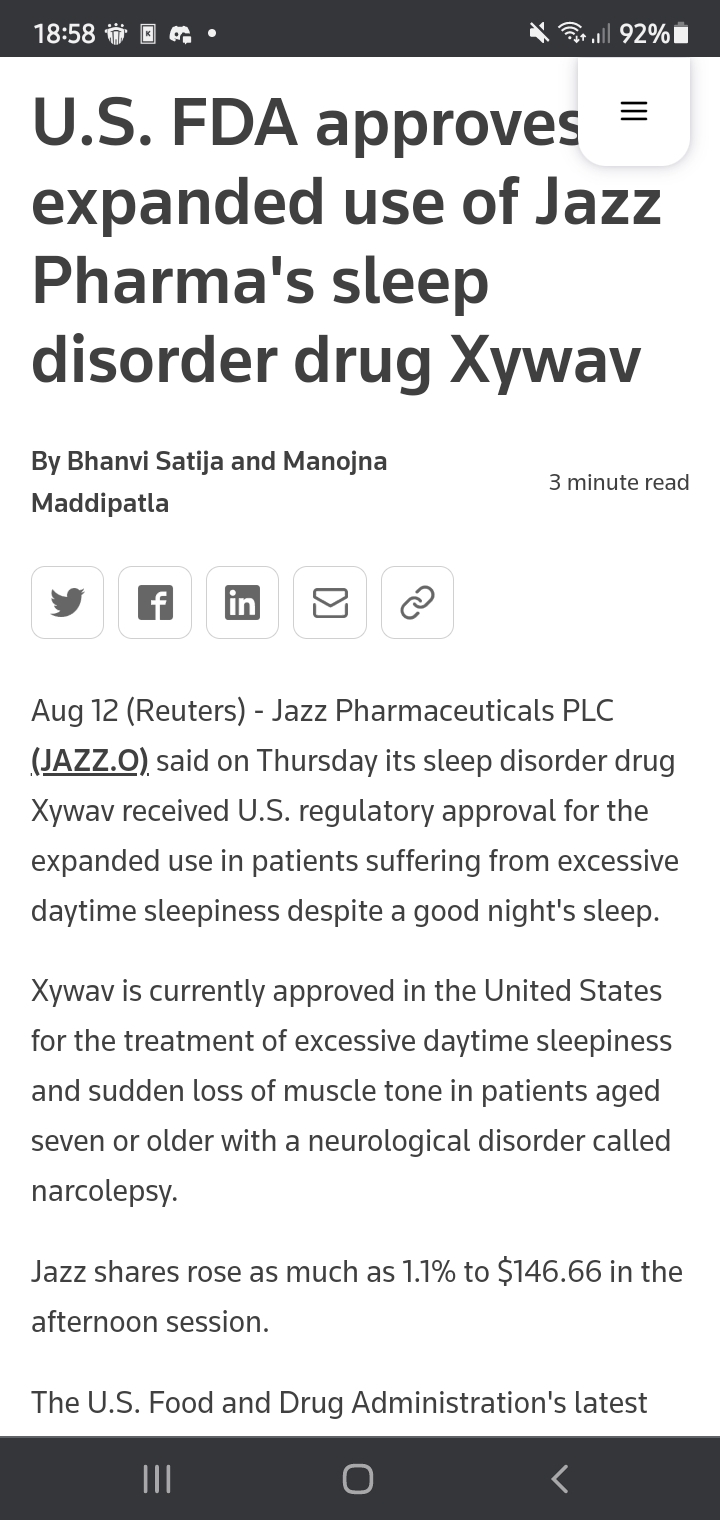The image size is (720, 1520).
Task: Share article on Twitter
Action: coord(67,602)
